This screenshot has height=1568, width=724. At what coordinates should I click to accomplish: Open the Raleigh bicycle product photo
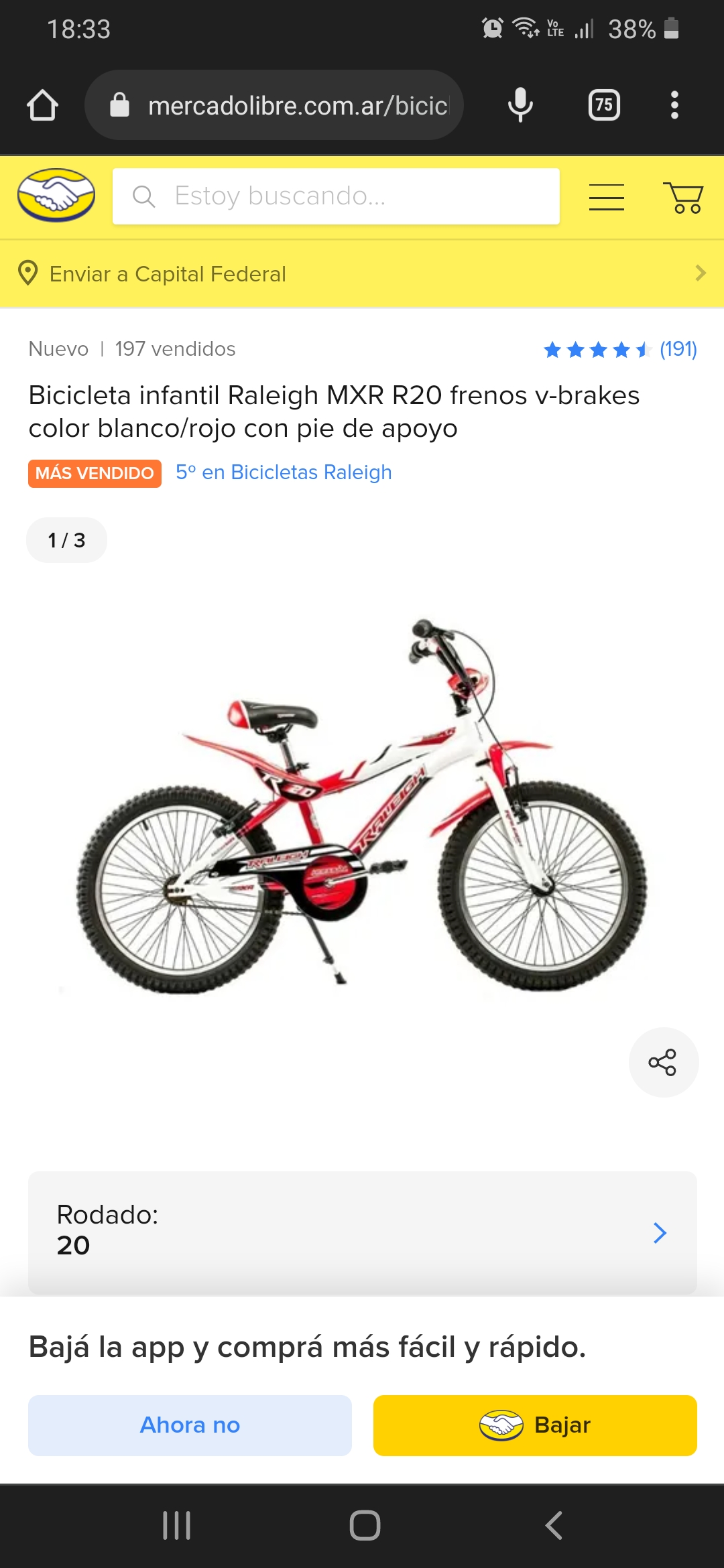[x=362, y=804]
